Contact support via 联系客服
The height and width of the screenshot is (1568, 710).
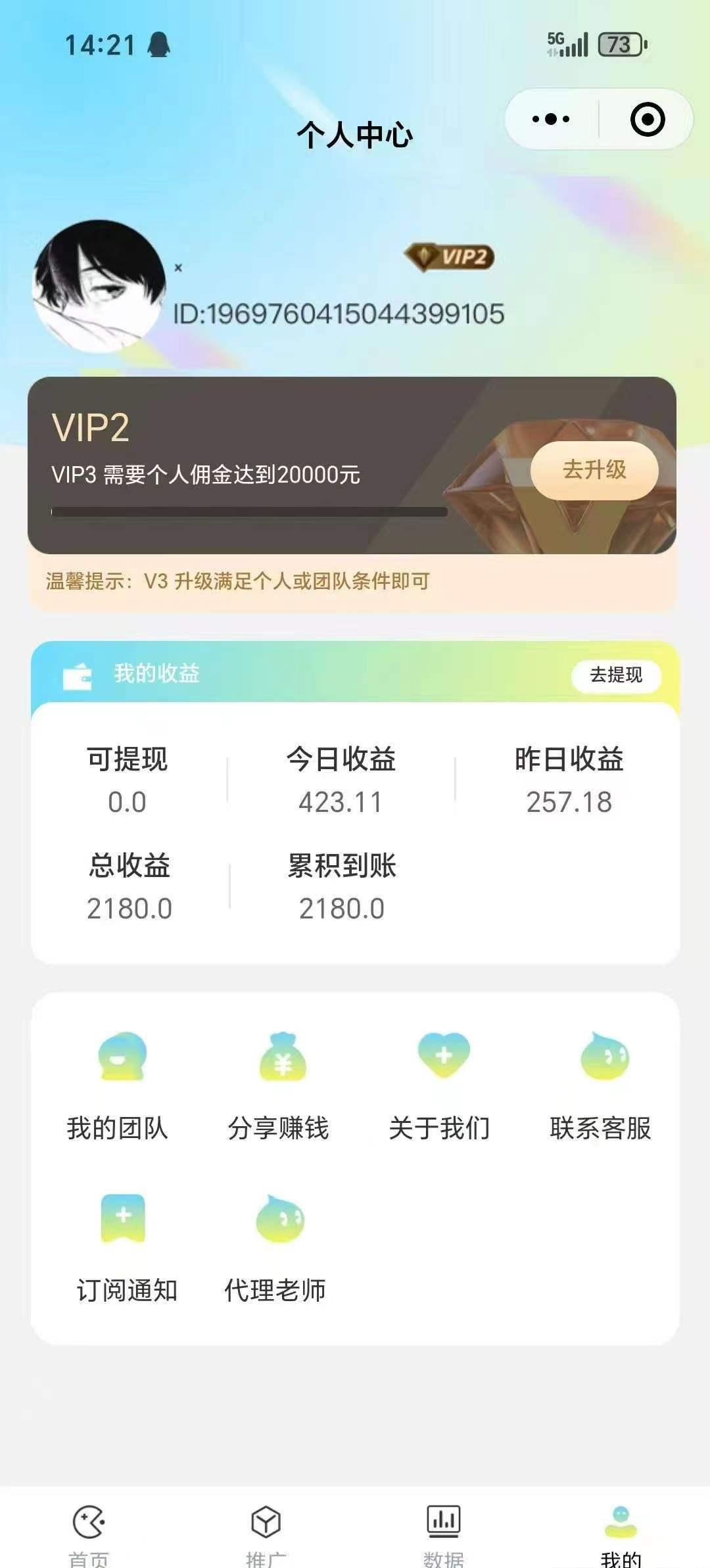pyautogui.click(x=602, y=1085)
